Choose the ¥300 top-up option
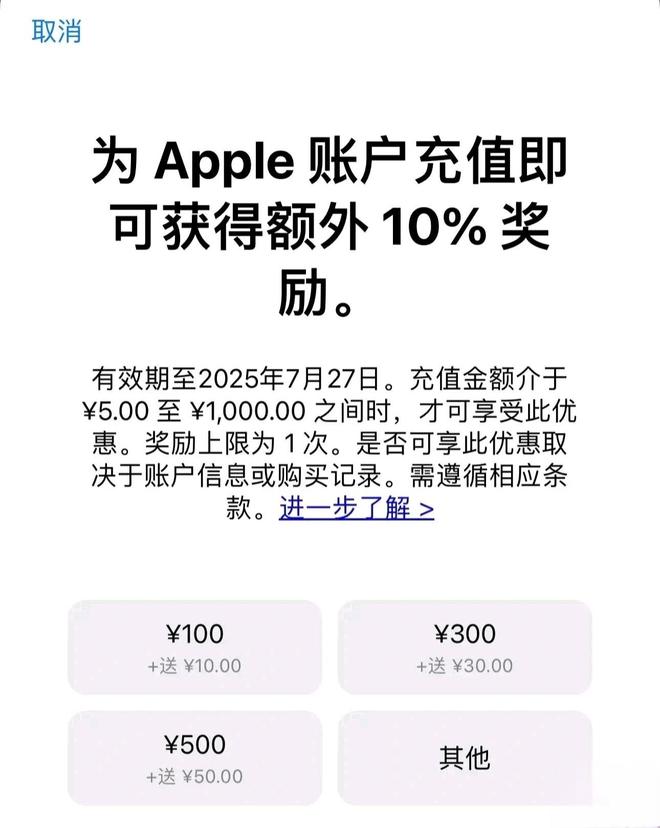The height and width of the screenshot is (828, 660). (465, 647)
